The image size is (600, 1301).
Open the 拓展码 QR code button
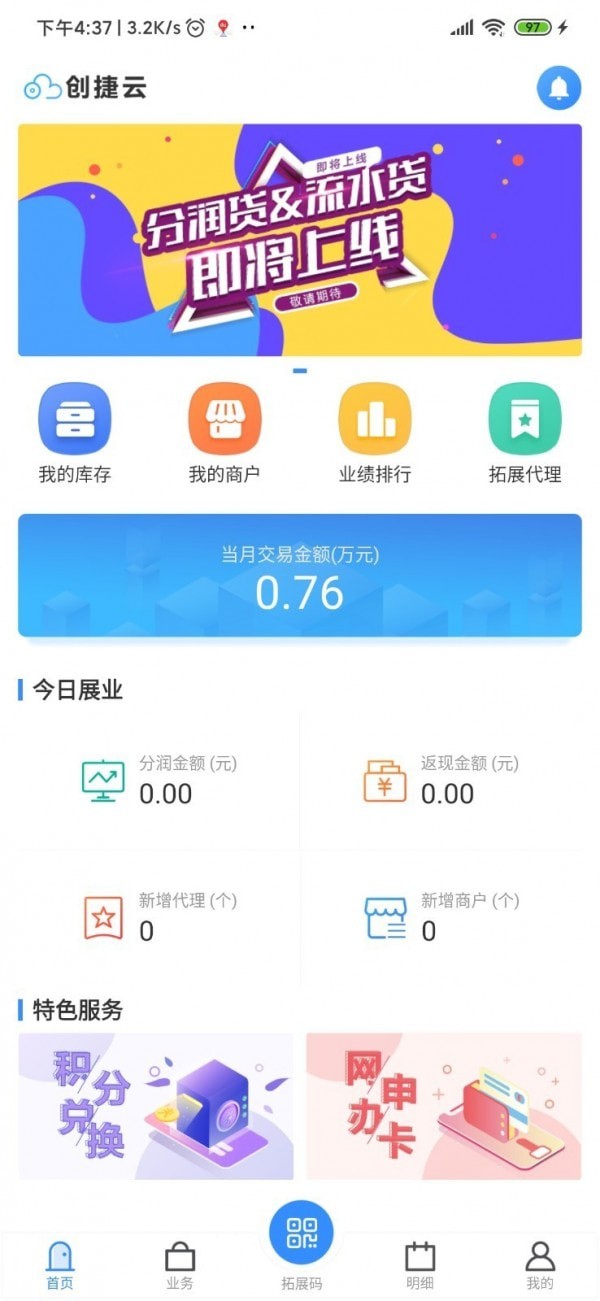pyautogui.click(x=301, y=1235)
